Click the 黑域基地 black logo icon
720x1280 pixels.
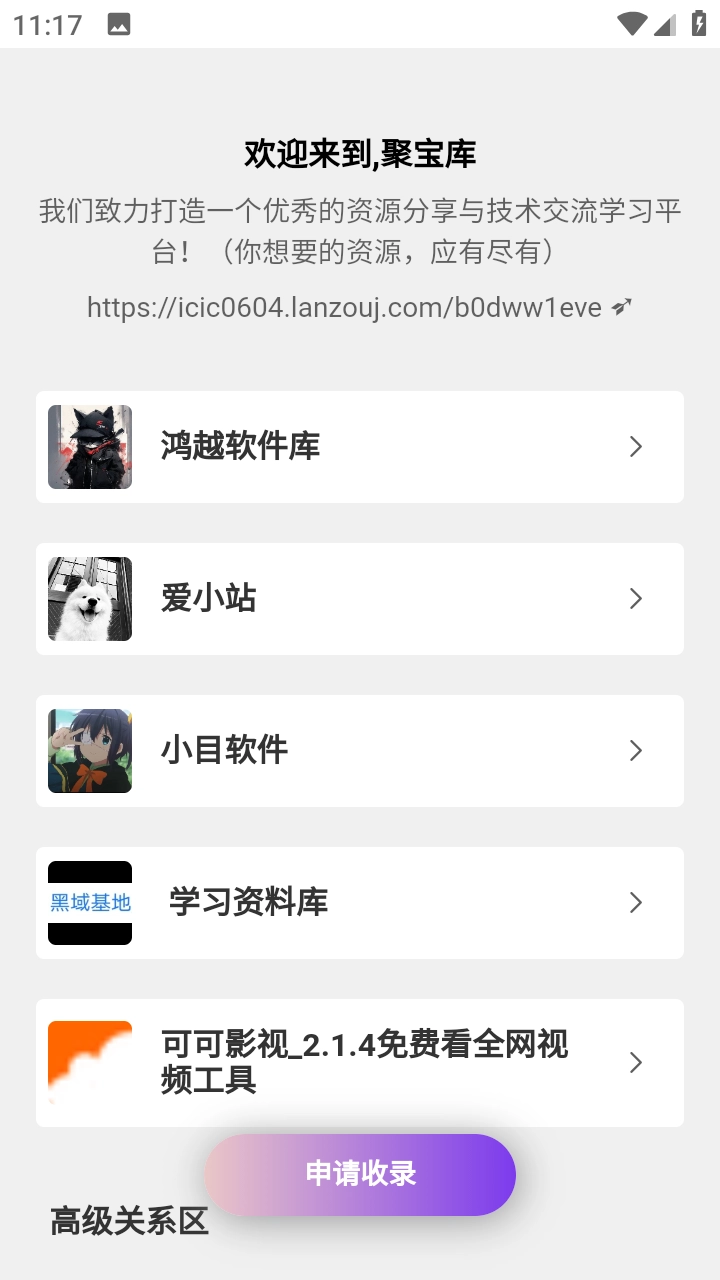89,902
